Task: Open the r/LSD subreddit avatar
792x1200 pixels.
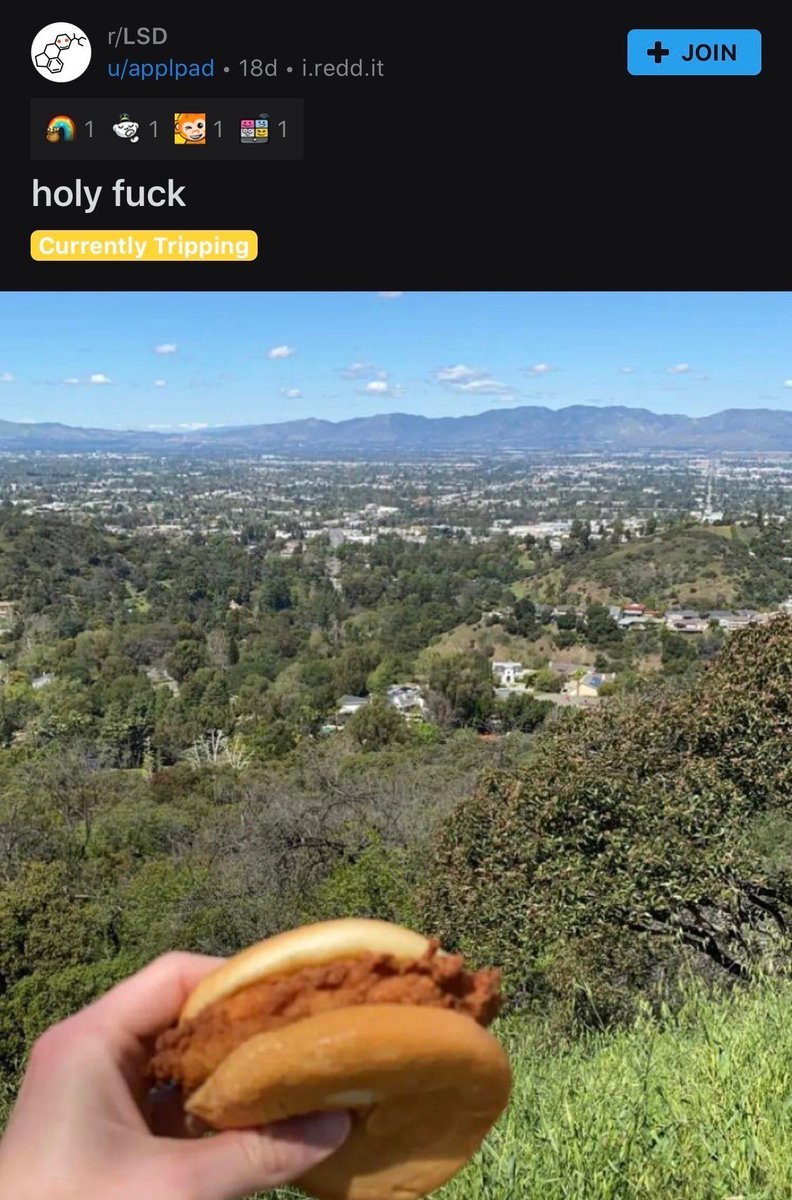Action: tap(61, 52)
